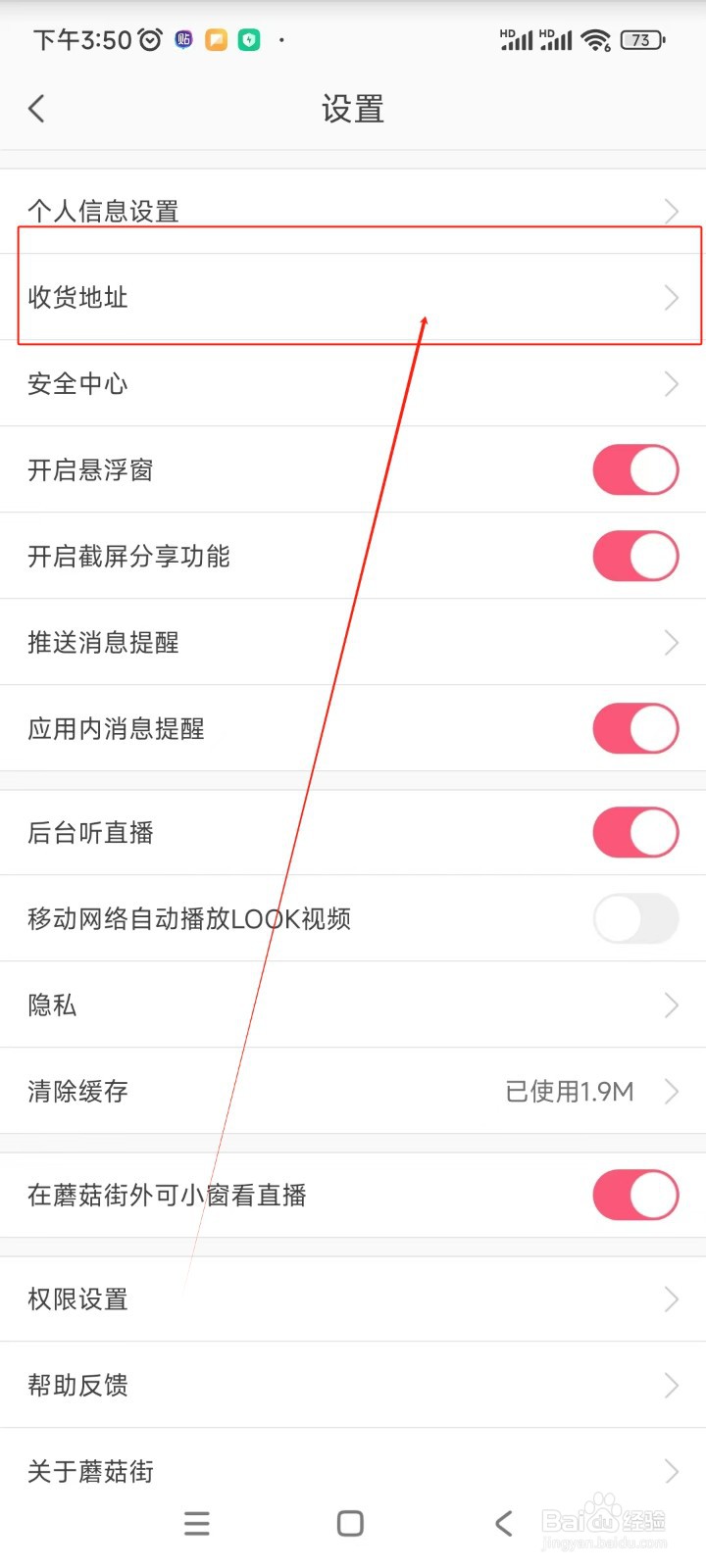Tap the recent apps button in navigation bar

196,1523
